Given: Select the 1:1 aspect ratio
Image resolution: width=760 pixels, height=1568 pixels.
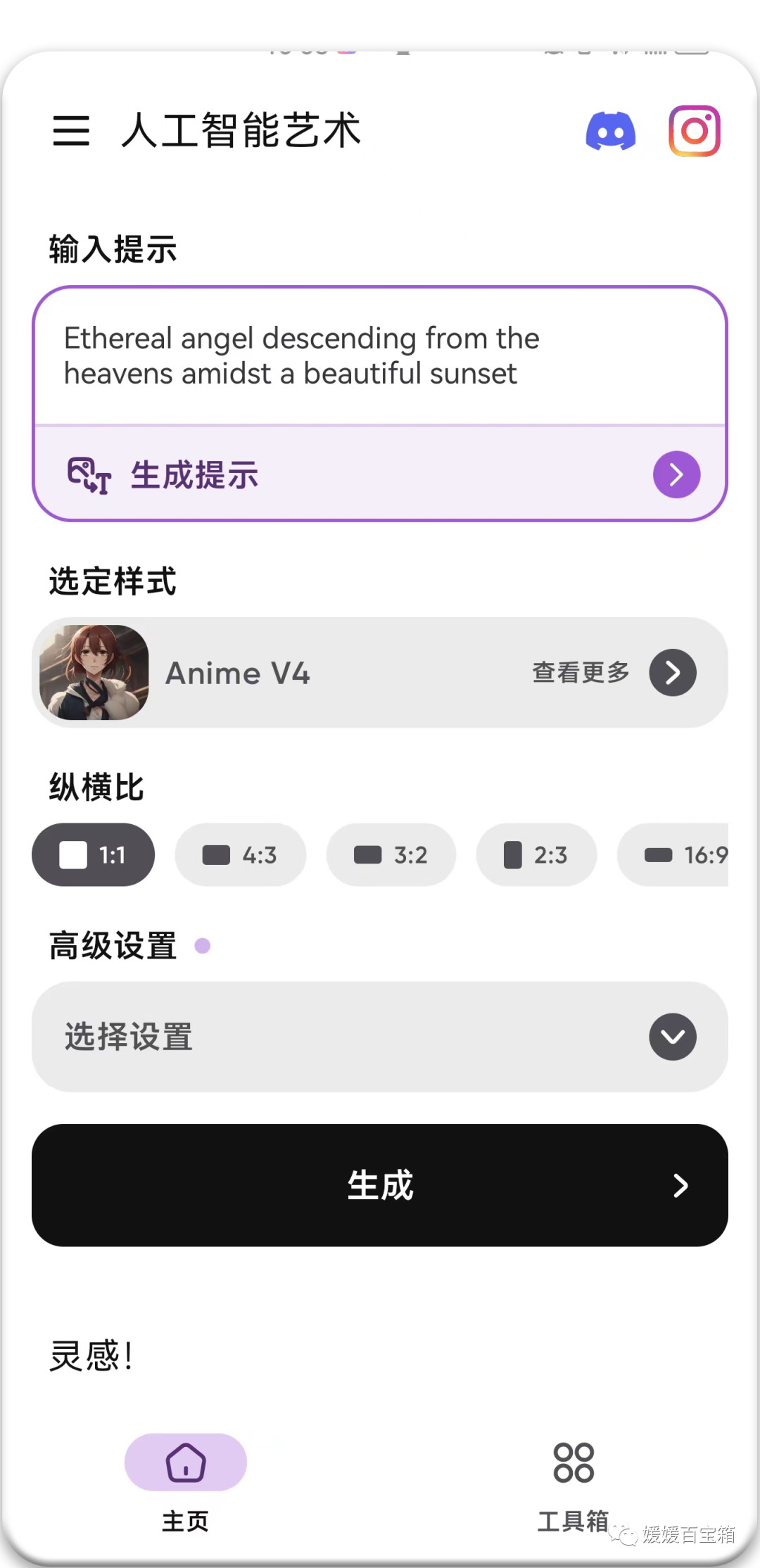Looking at the screenshot, I should tap(93, 855).
